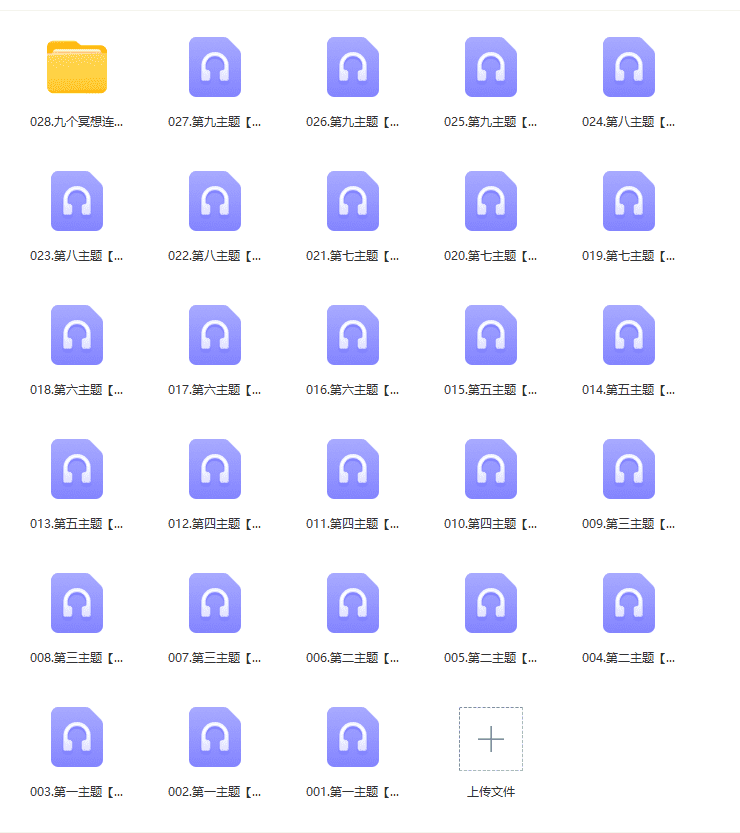Play audio file 015.第五主题
The width and height of the screenshot is (740, 833).
[x=491, y=335]
